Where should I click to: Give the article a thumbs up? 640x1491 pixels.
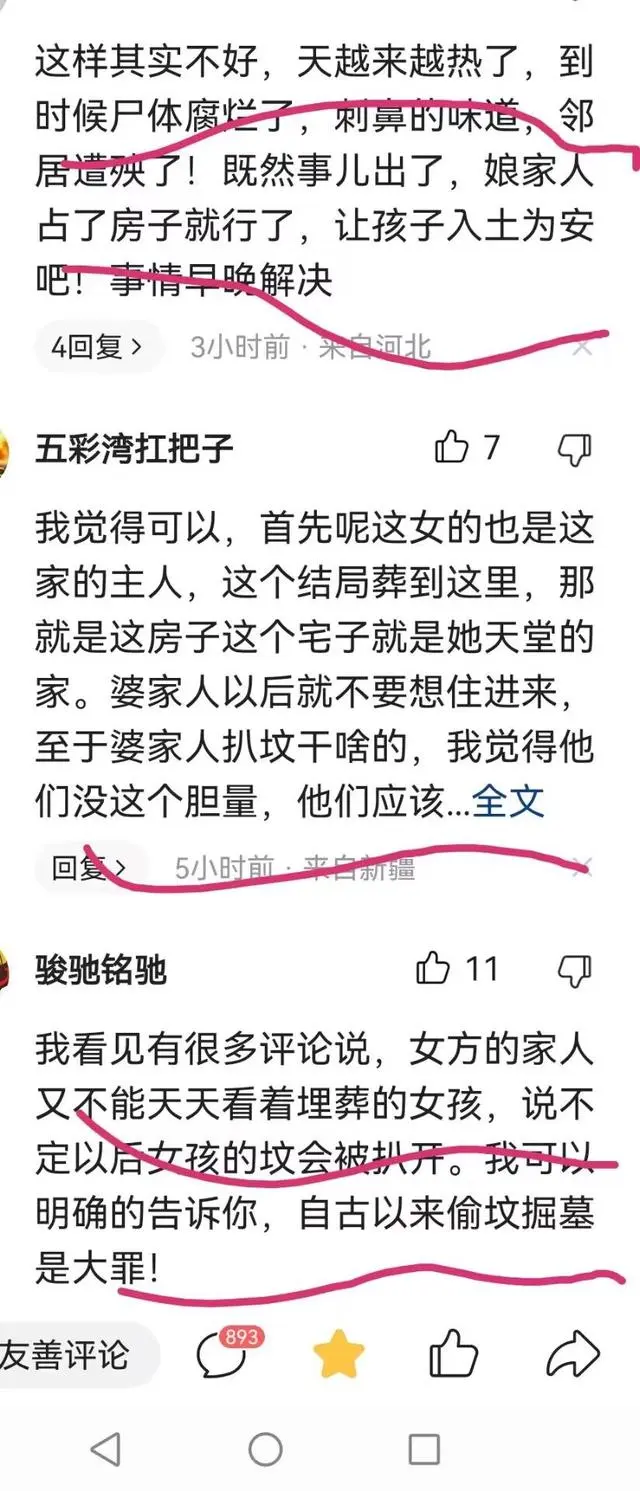[454, 1355]
